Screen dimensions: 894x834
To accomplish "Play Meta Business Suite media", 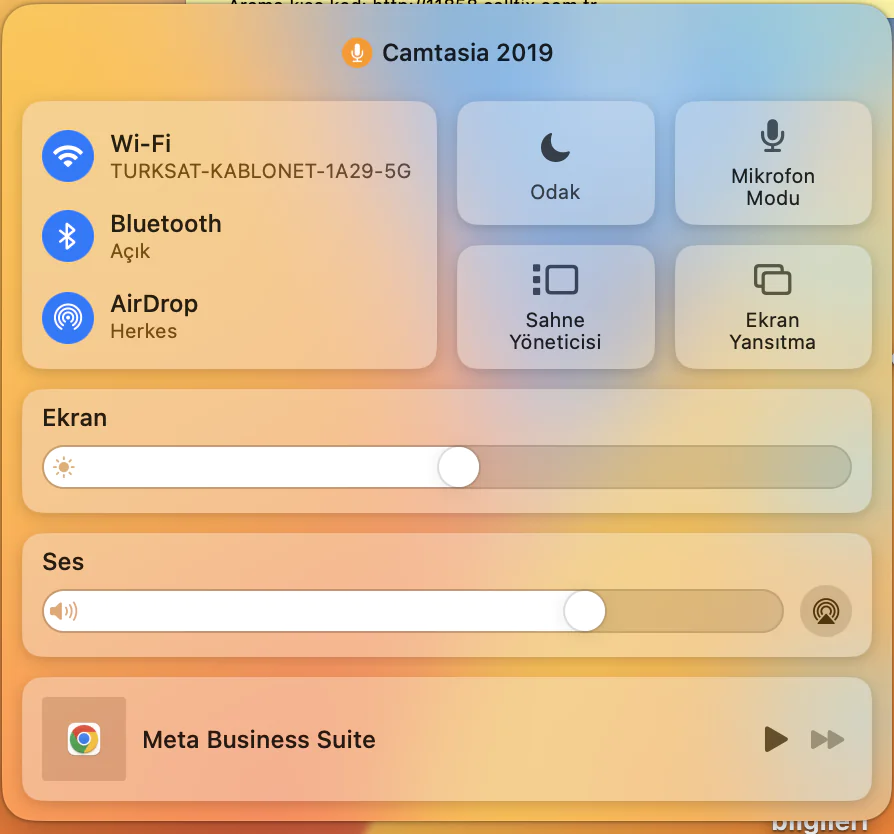I will [775, 740].
